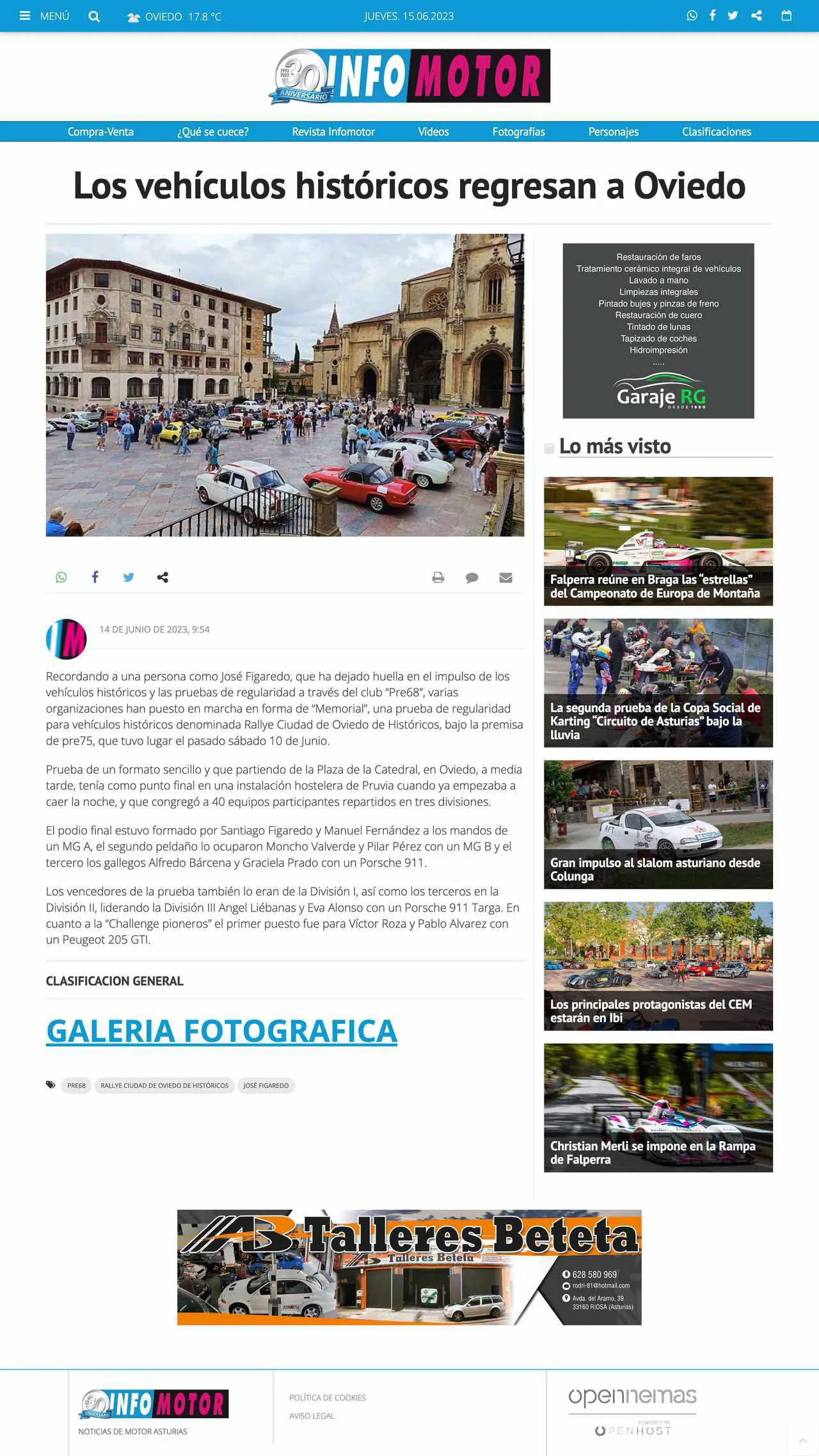The width and height of the screenshot is (819, 1456).
Task: Go to Revista Infomotor
Action: [x=333, y=132]
